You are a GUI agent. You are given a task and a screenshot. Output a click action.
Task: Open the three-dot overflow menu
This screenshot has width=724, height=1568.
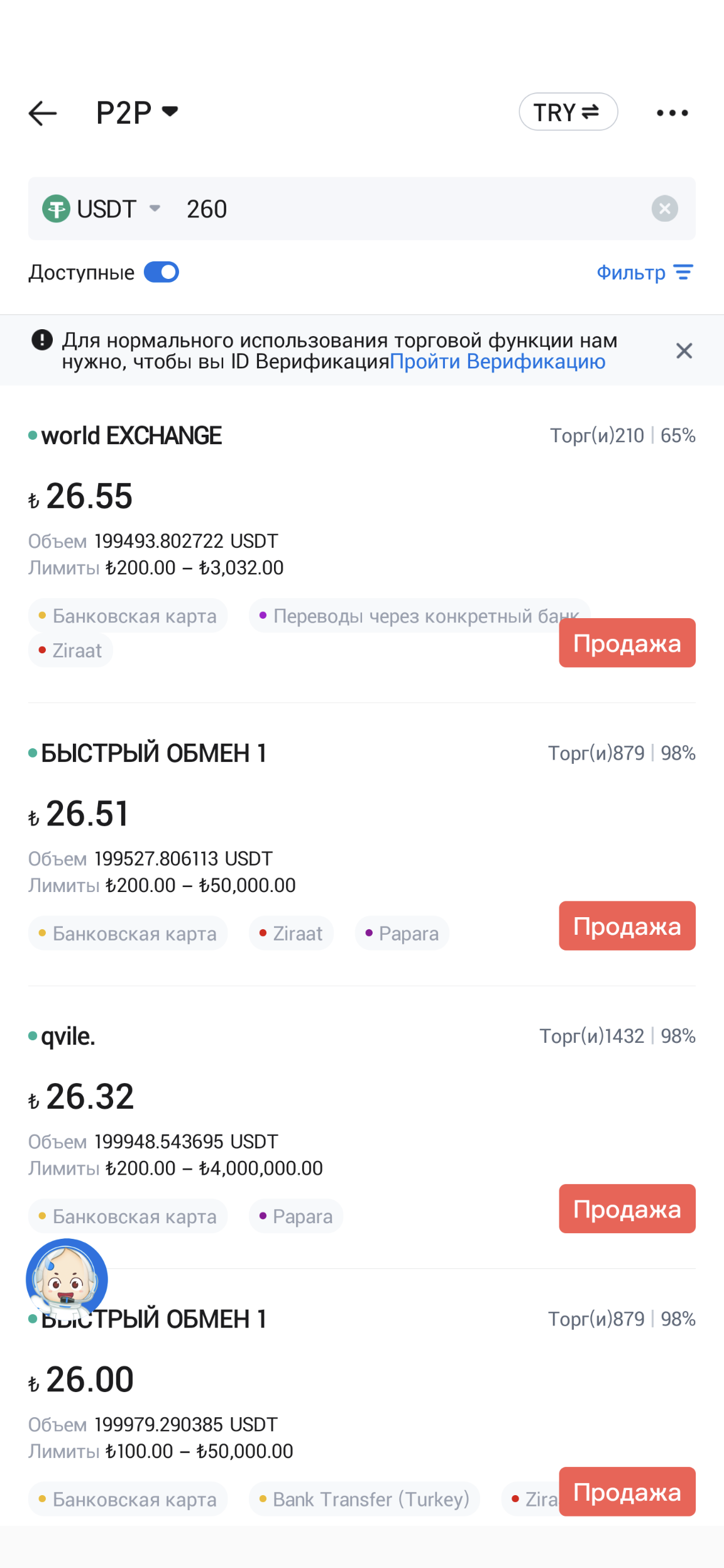coord(672,113)
